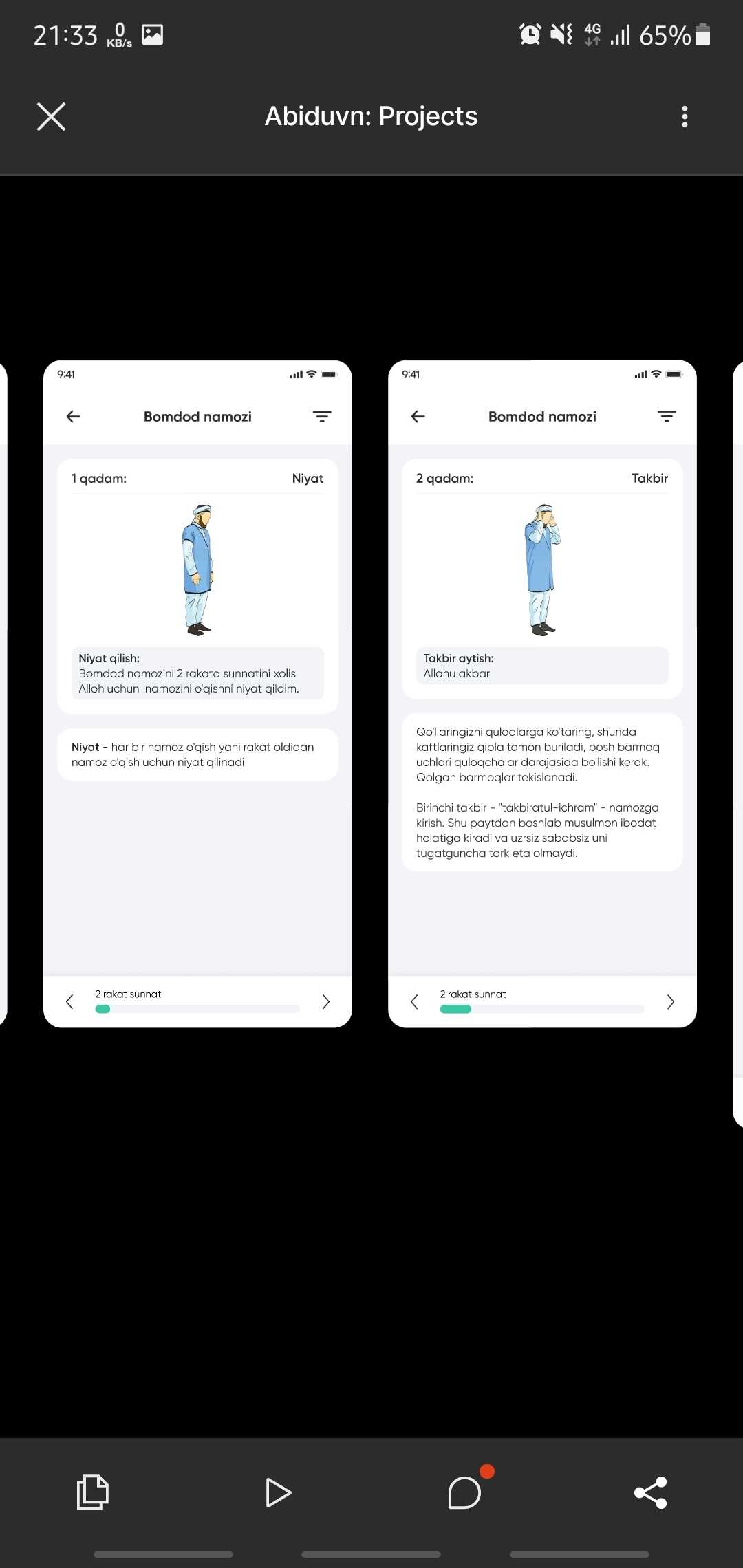743x1568 pixels.
Task: Select the 1 qadam Niyat frame
Action: point(197,693)
